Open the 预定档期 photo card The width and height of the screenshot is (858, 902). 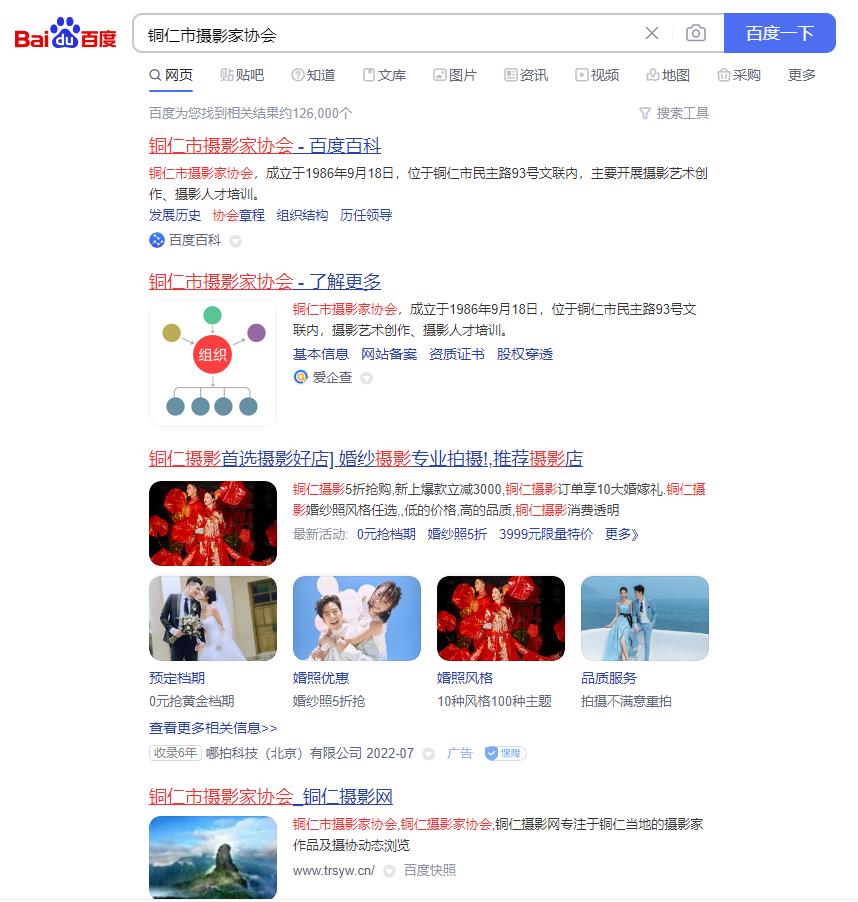click(x=213, y=619)
